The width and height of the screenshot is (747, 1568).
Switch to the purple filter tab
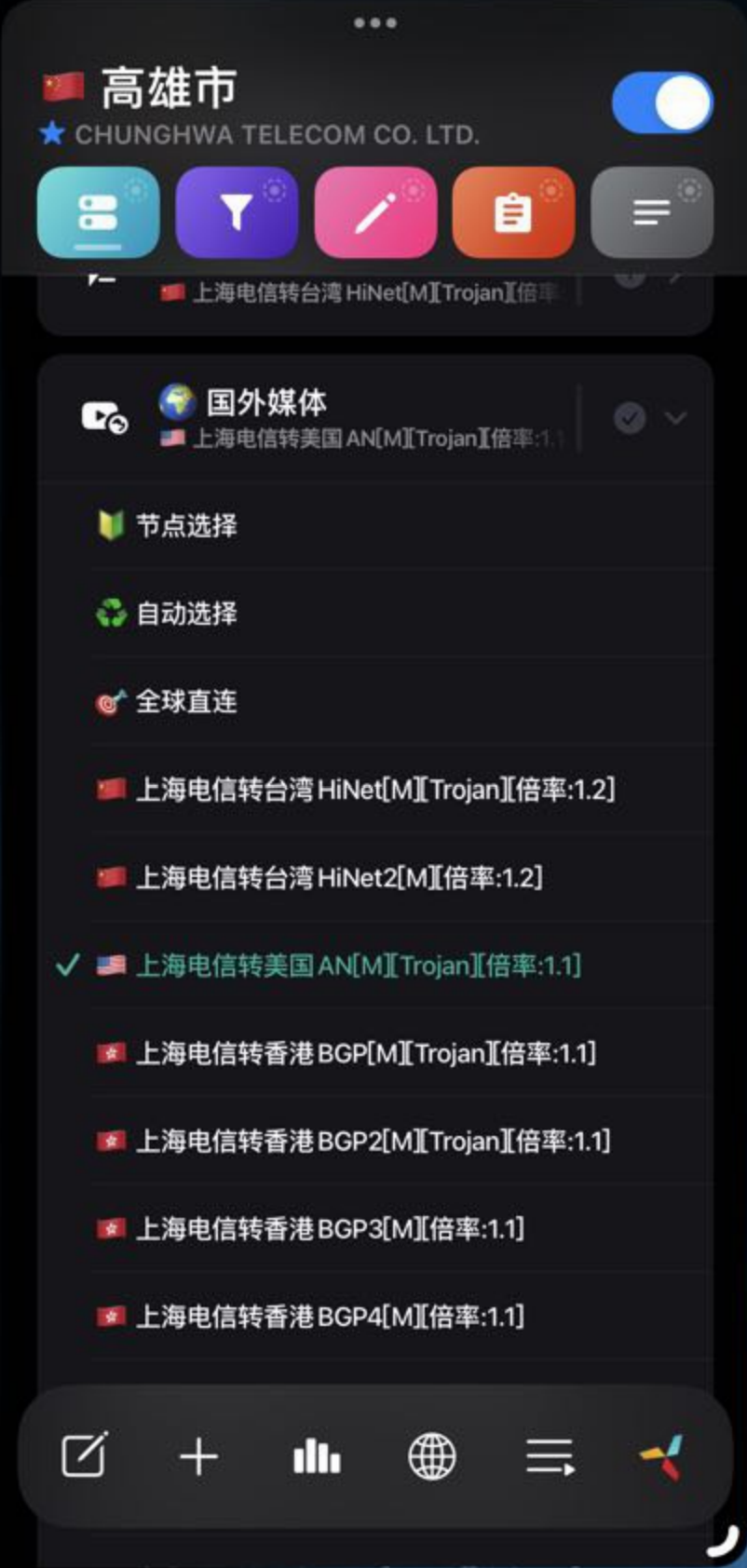[237, 213]
